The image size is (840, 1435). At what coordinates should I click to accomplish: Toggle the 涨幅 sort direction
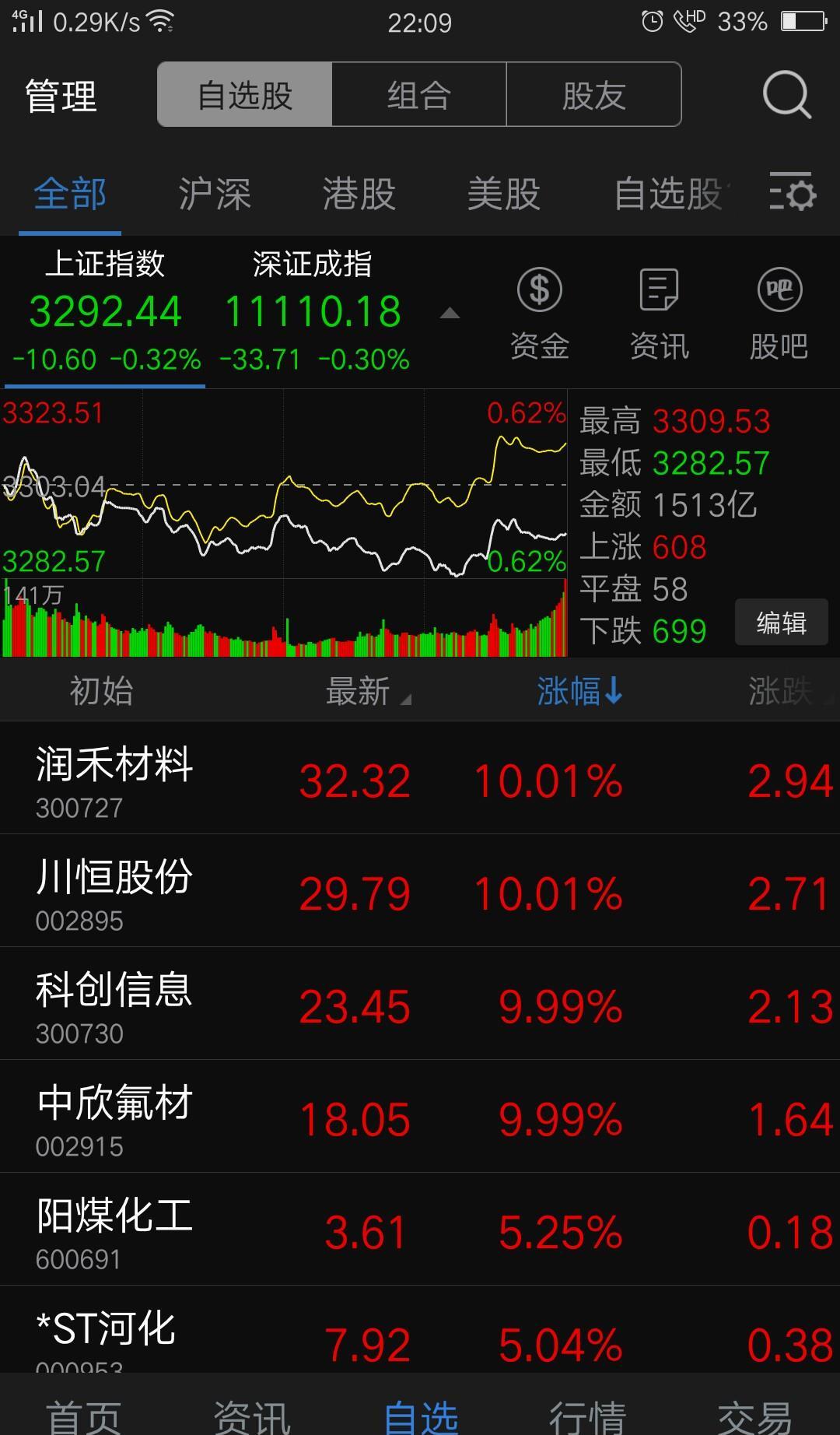(581, 691)
